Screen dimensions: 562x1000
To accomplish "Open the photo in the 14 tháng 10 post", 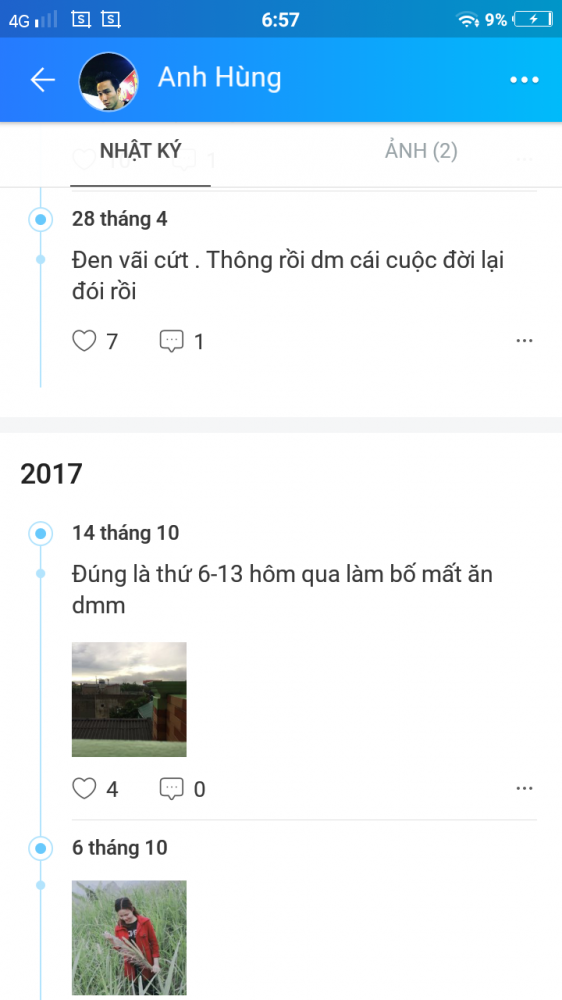I will point(129,700).
